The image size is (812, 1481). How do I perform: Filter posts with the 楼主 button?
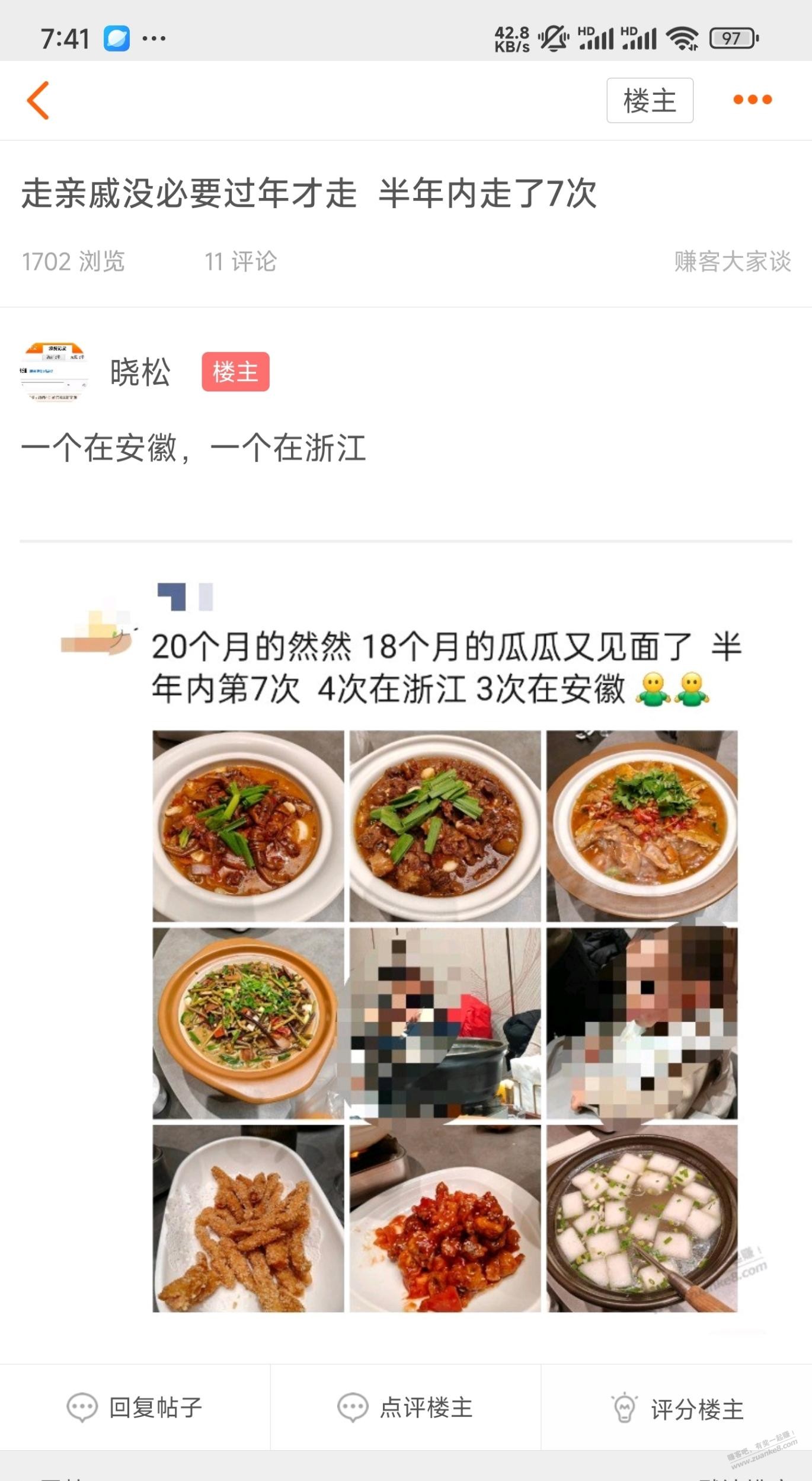[x=650, y=100]
